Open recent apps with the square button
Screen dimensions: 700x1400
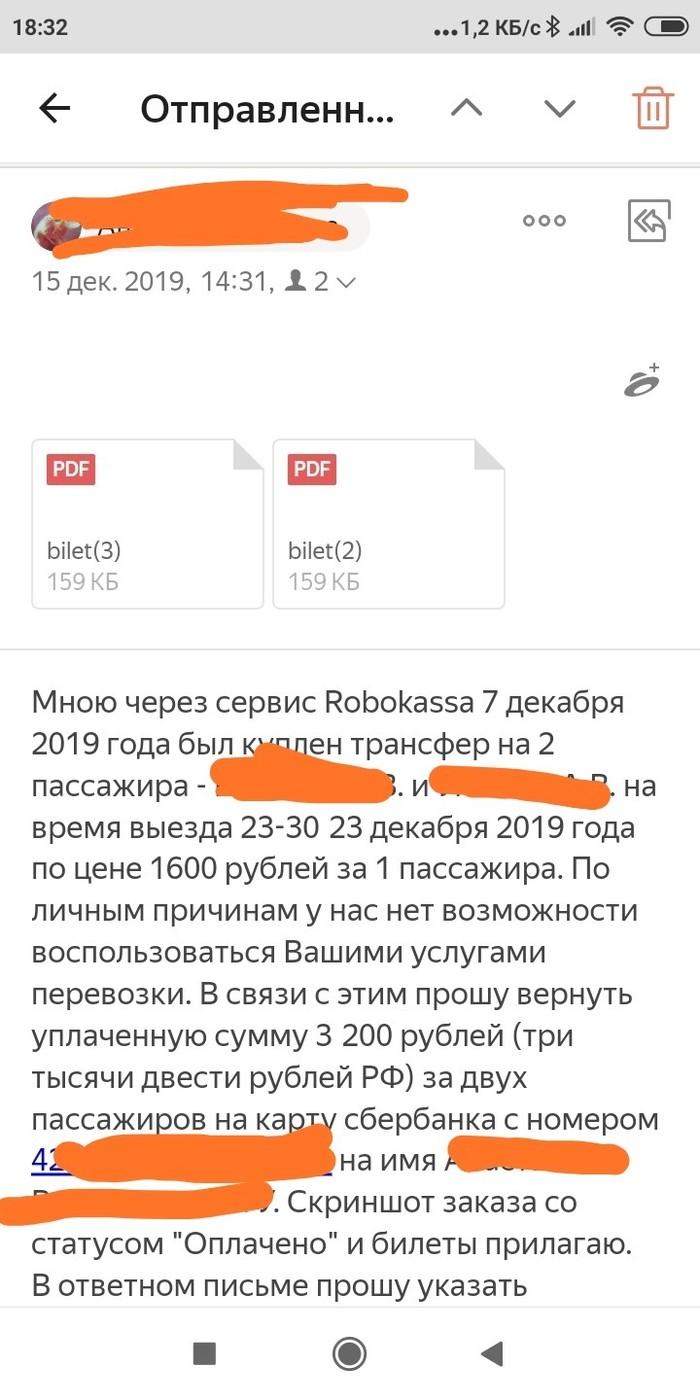point(205,1354)
